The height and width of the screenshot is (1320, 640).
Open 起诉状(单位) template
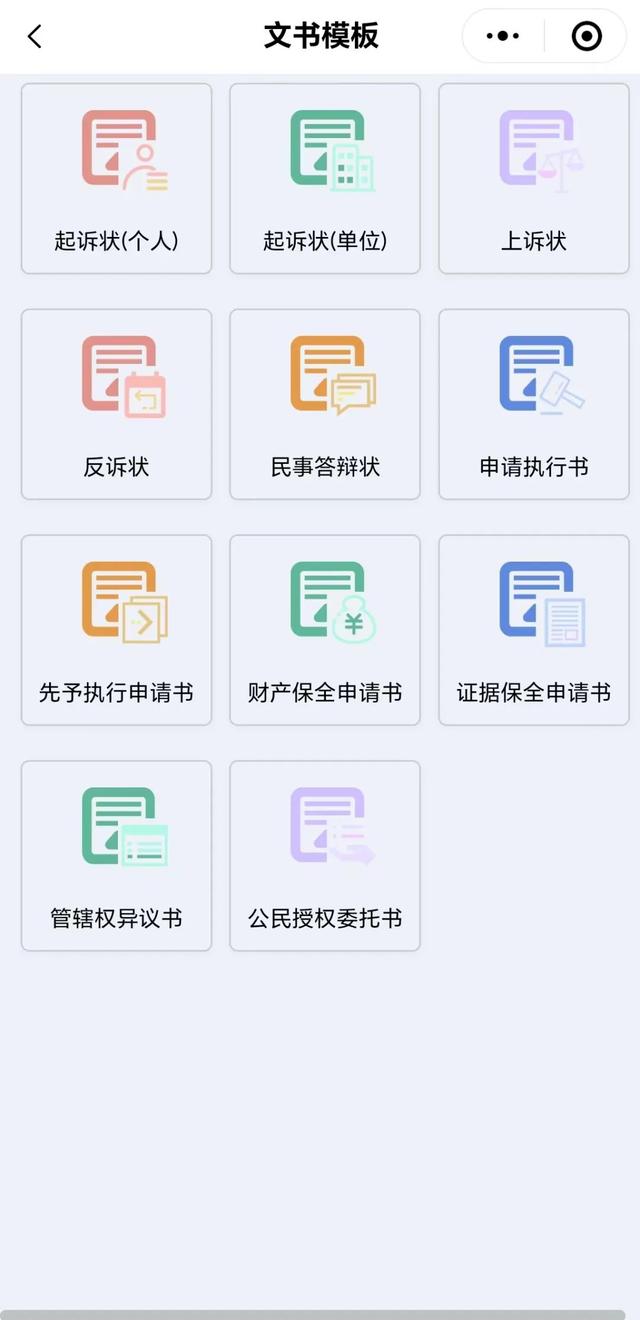tap(325, 178)
